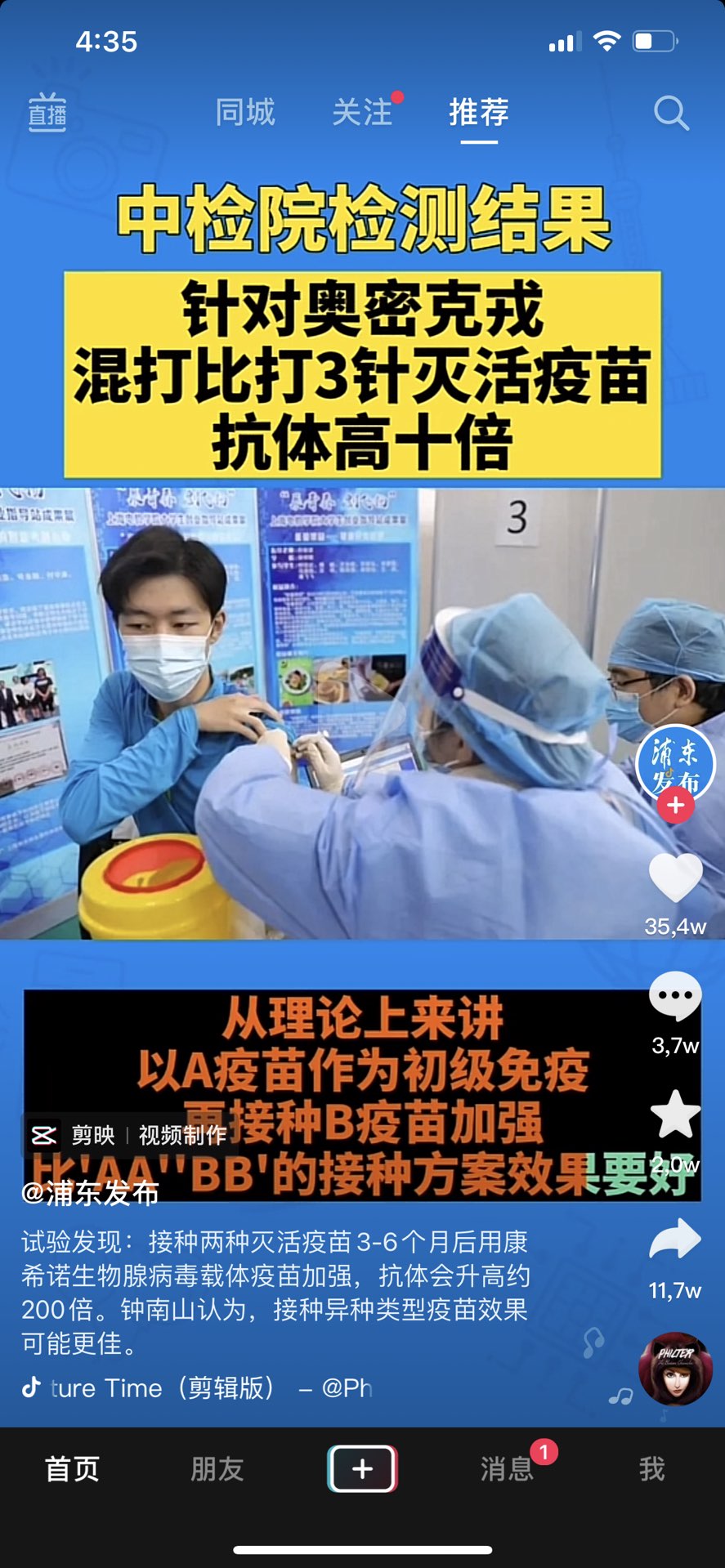Open the 消息 messages tab

tap(507, 1468)
